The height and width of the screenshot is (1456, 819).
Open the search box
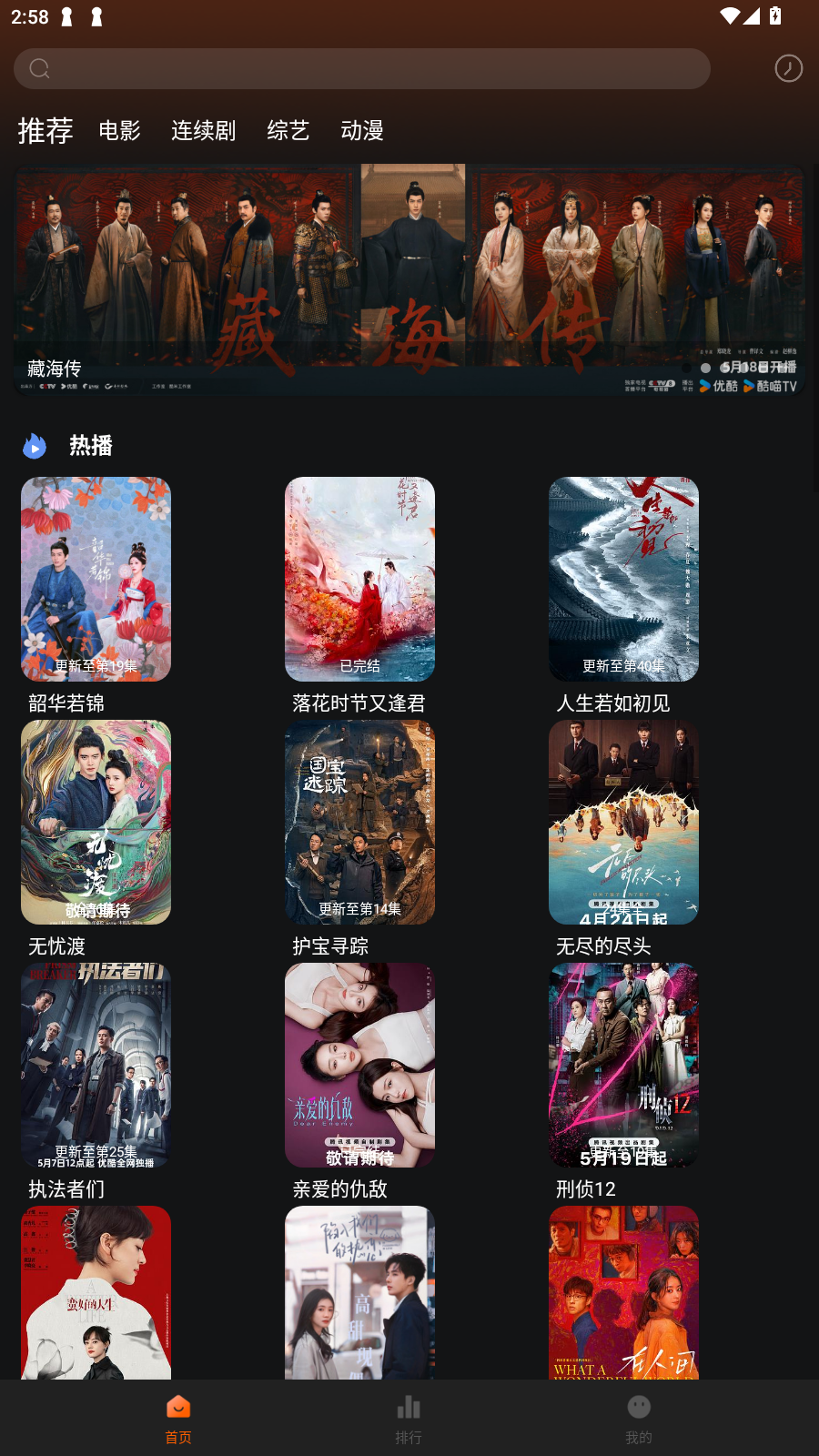pyautogui.click(x=362, y=68)
